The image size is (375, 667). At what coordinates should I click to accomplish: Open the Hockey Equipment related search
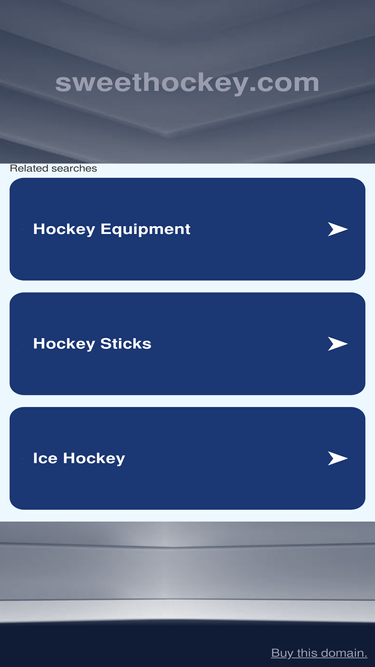coord(187,229)
